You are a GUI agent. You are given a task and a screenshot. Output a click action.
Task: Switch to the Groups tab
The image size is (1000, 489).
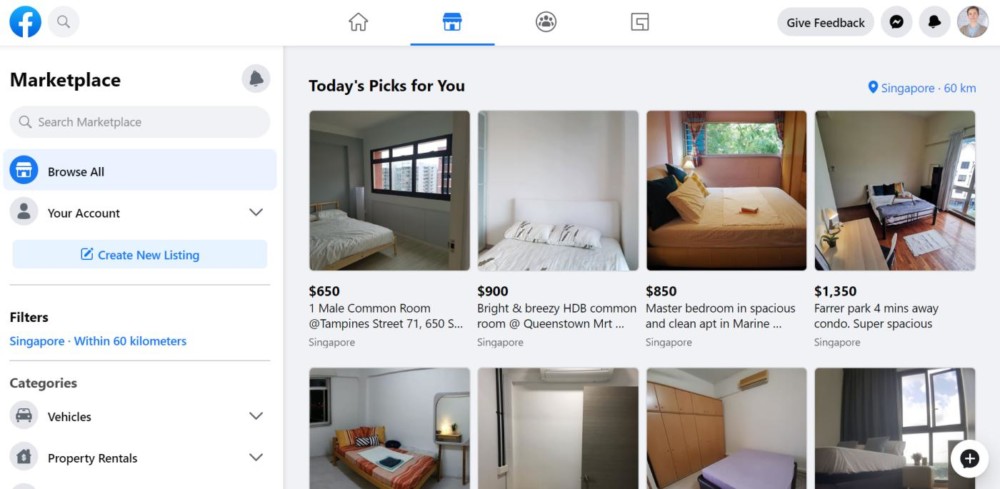546,22
